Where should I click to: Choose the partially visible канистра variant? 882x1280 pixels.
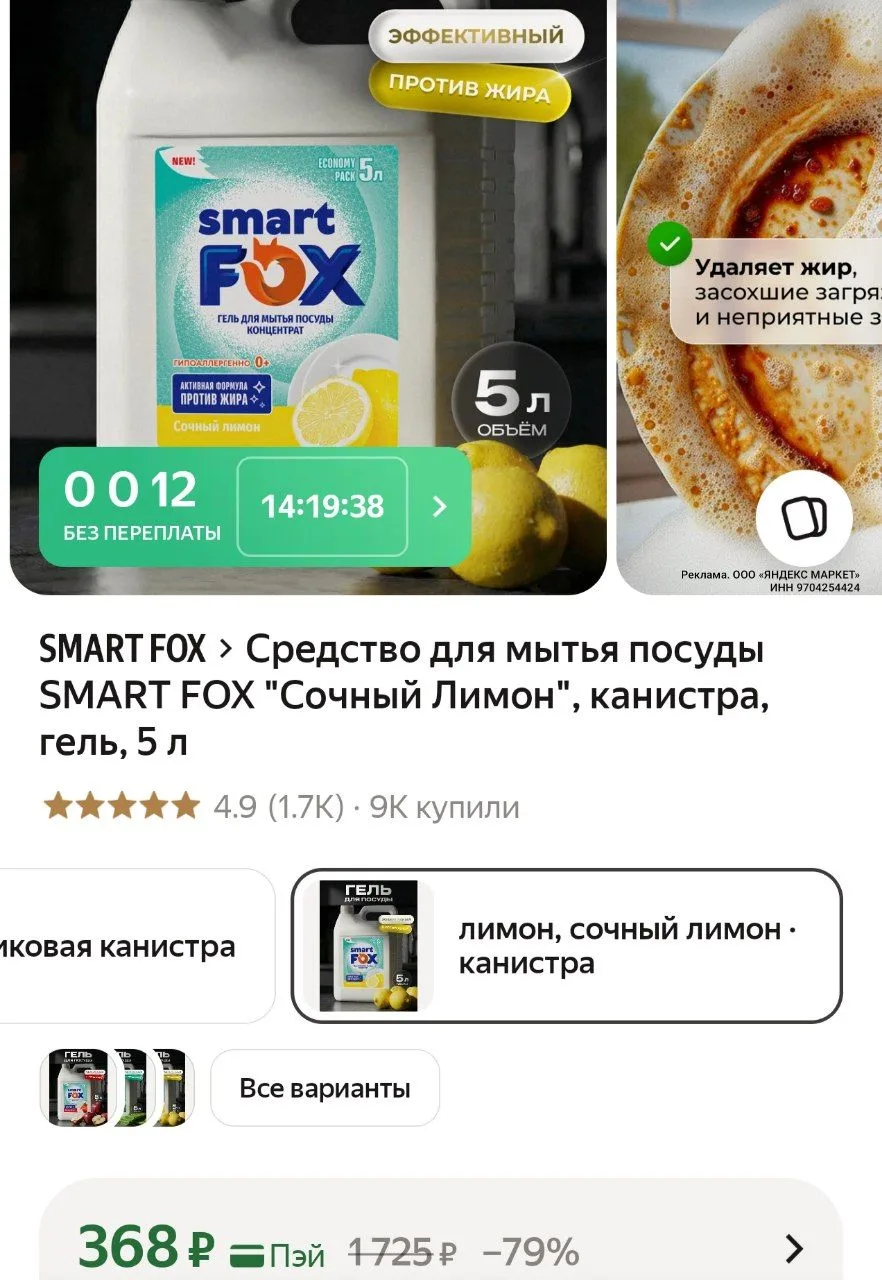[x=136, y=946]
